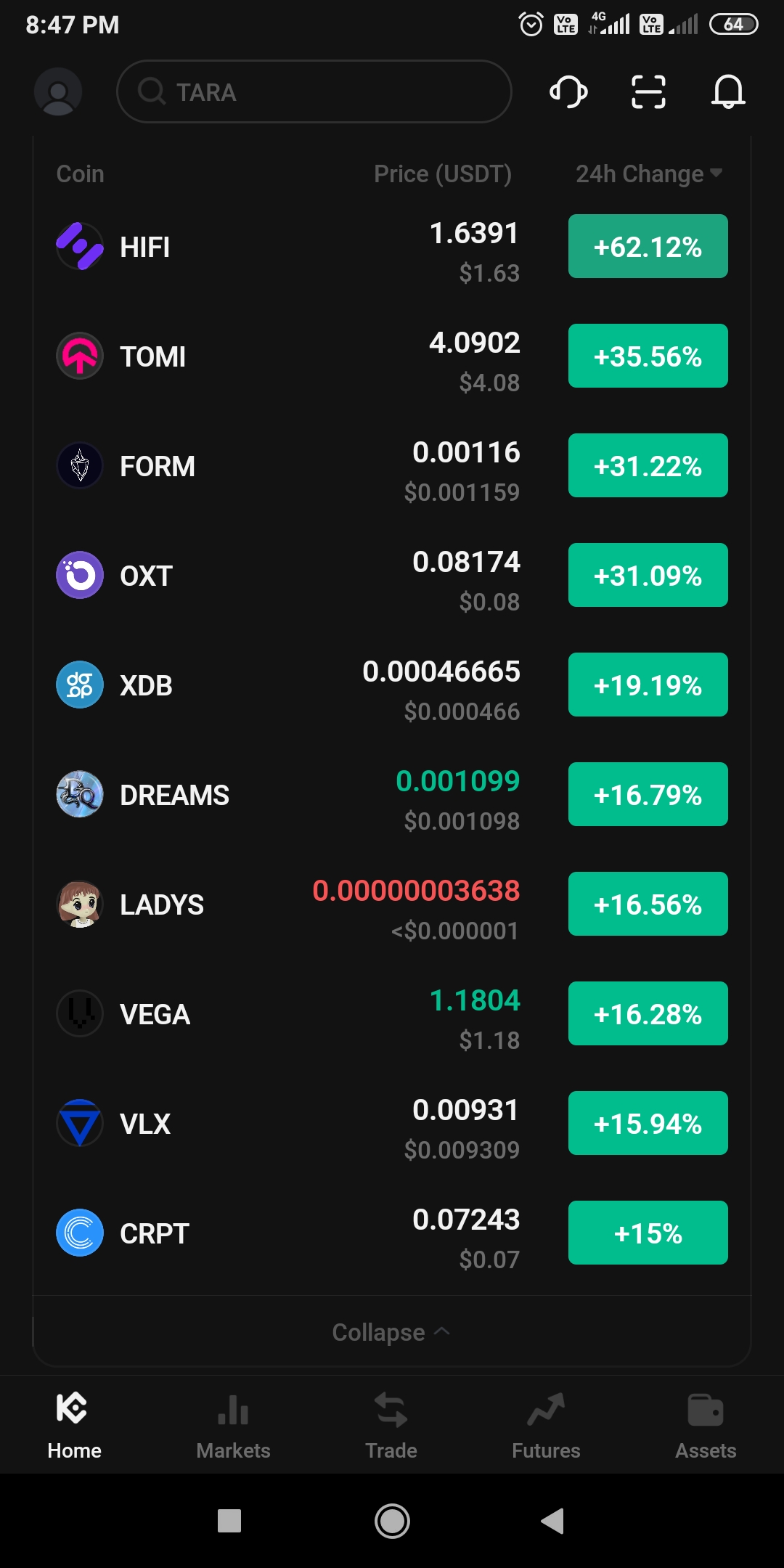This screenshot has height=1568, width=784.
Task: Tap the TOMI coin icon
Action: point(79,356)
